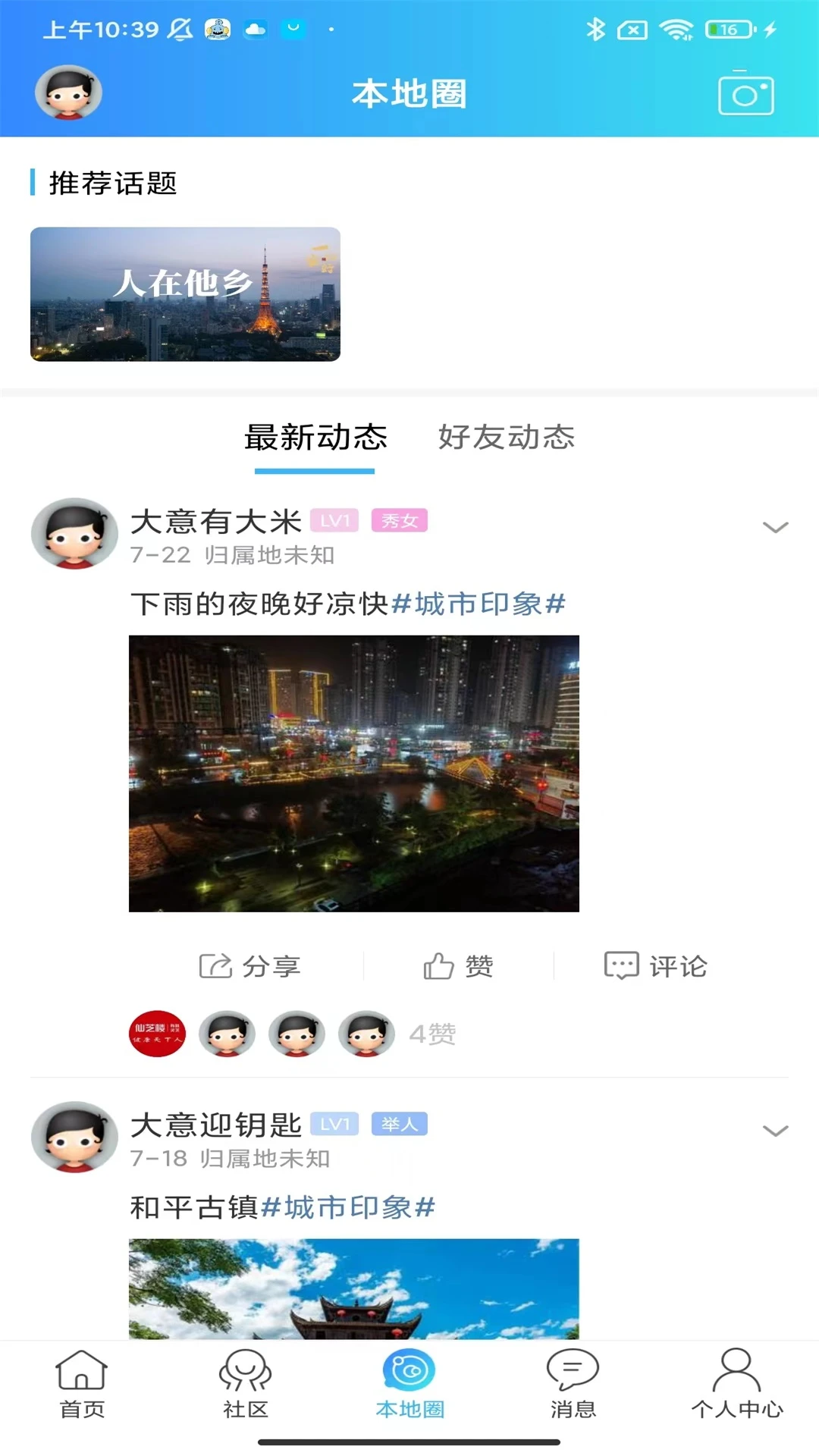
Task: Open the camera icon in the top bar
Action: [745, 94]
